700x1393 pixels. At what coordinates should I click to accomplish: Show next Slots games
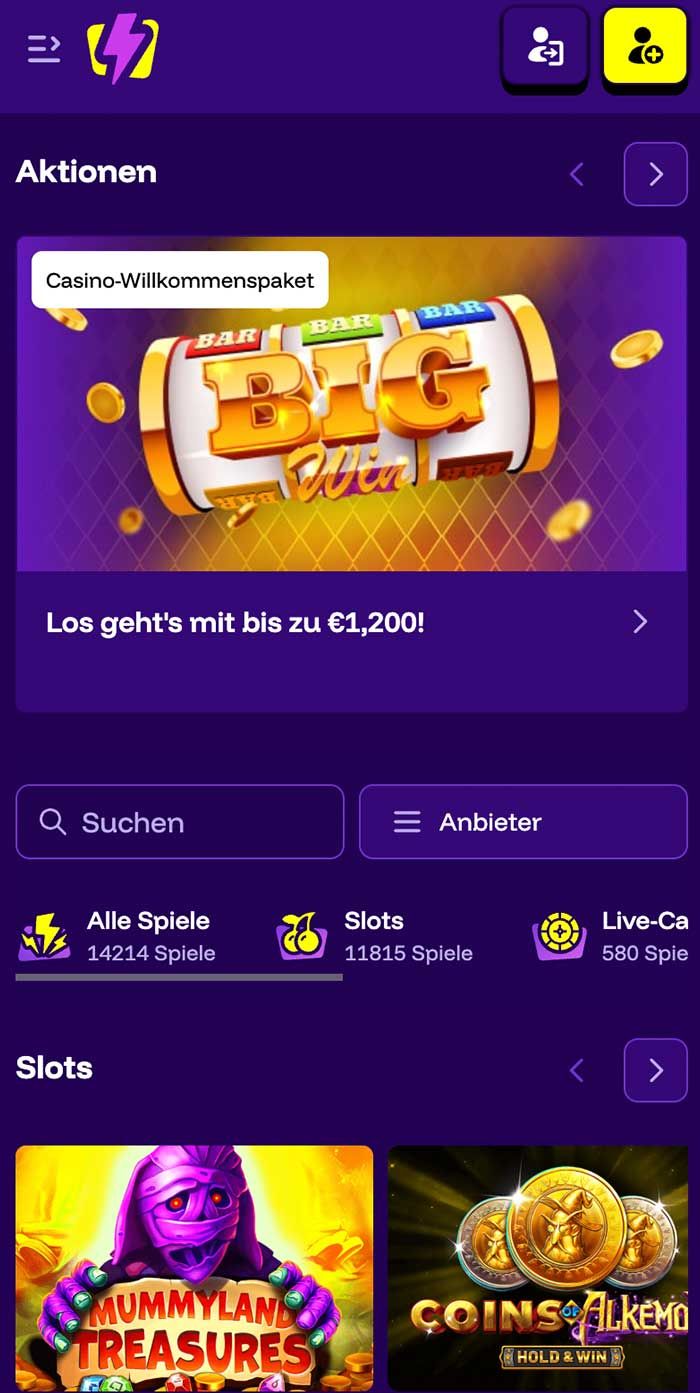[655, 1071]
